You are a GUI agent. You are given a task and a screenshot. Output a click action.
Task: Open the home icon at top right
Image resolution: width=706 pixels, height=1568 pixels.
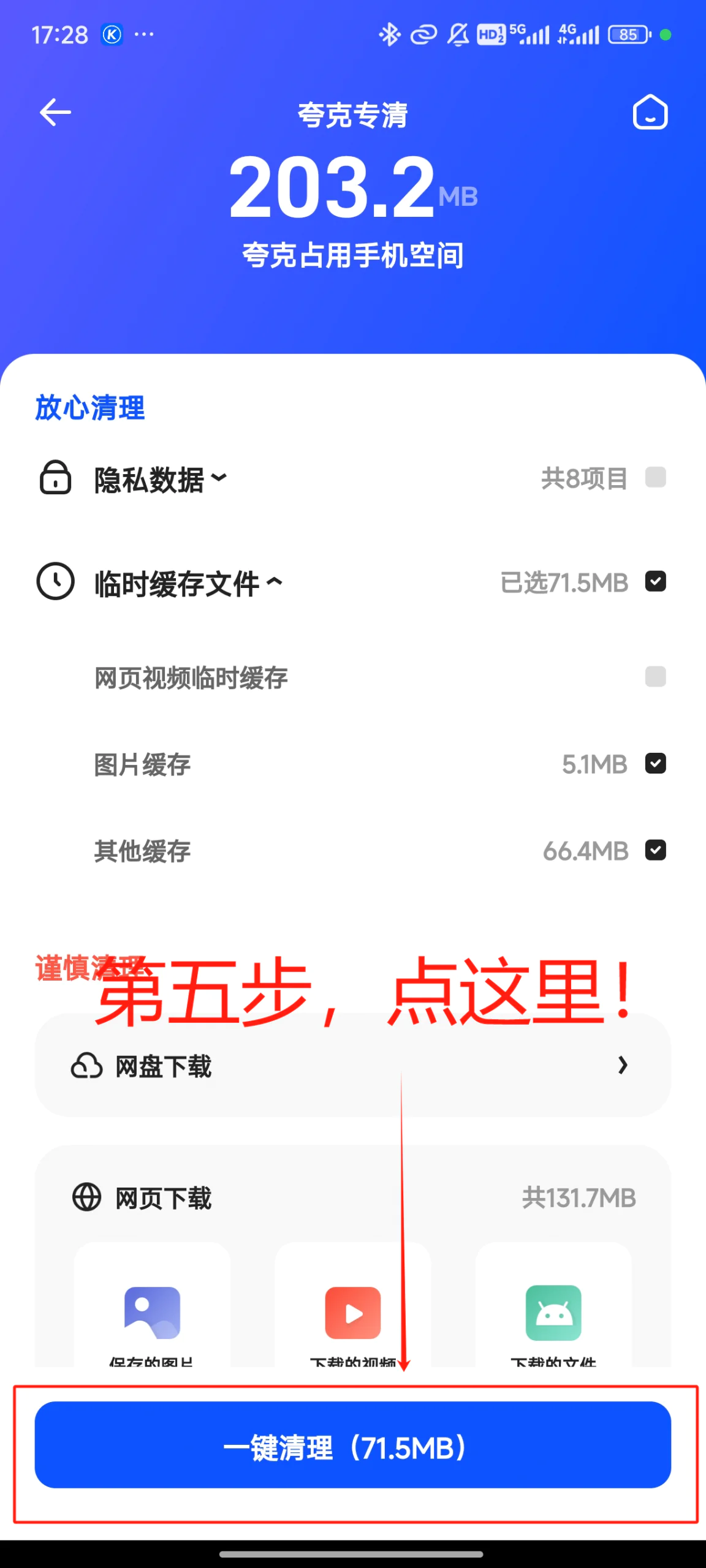pyautogui.click(x=650, y=113)
